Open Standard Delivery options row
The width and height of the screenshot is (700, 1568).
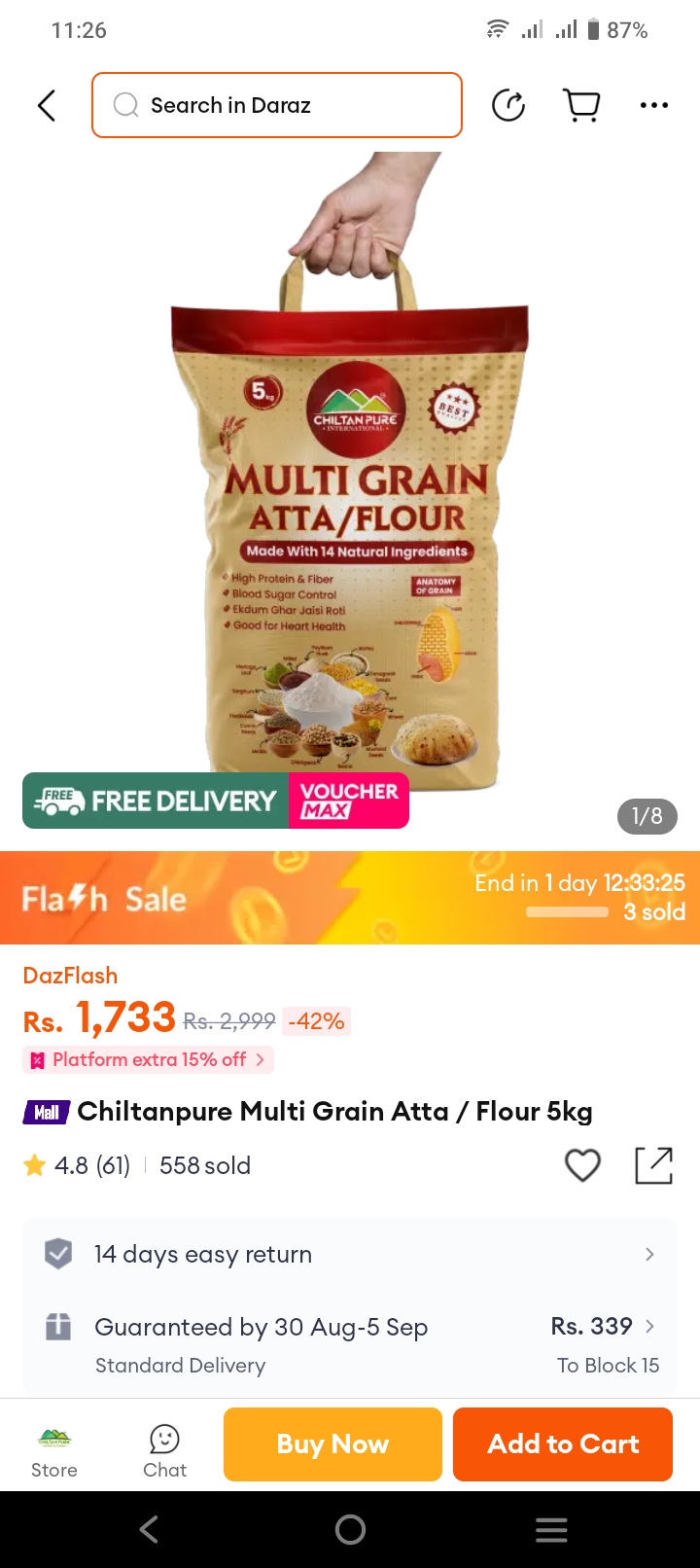coord(350,1344)
